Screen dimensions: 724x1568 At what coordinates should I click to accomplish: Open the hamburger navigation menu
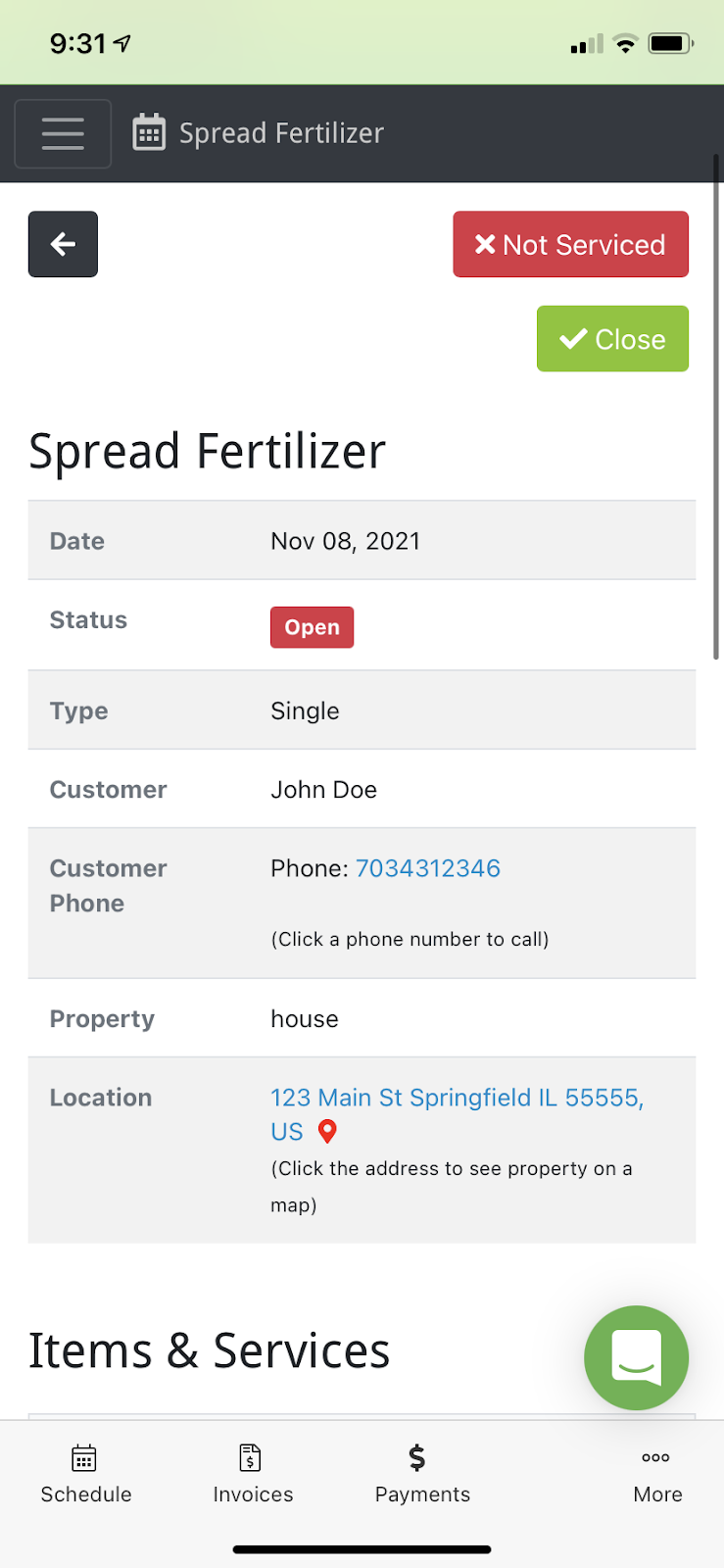tap(63, 133)
